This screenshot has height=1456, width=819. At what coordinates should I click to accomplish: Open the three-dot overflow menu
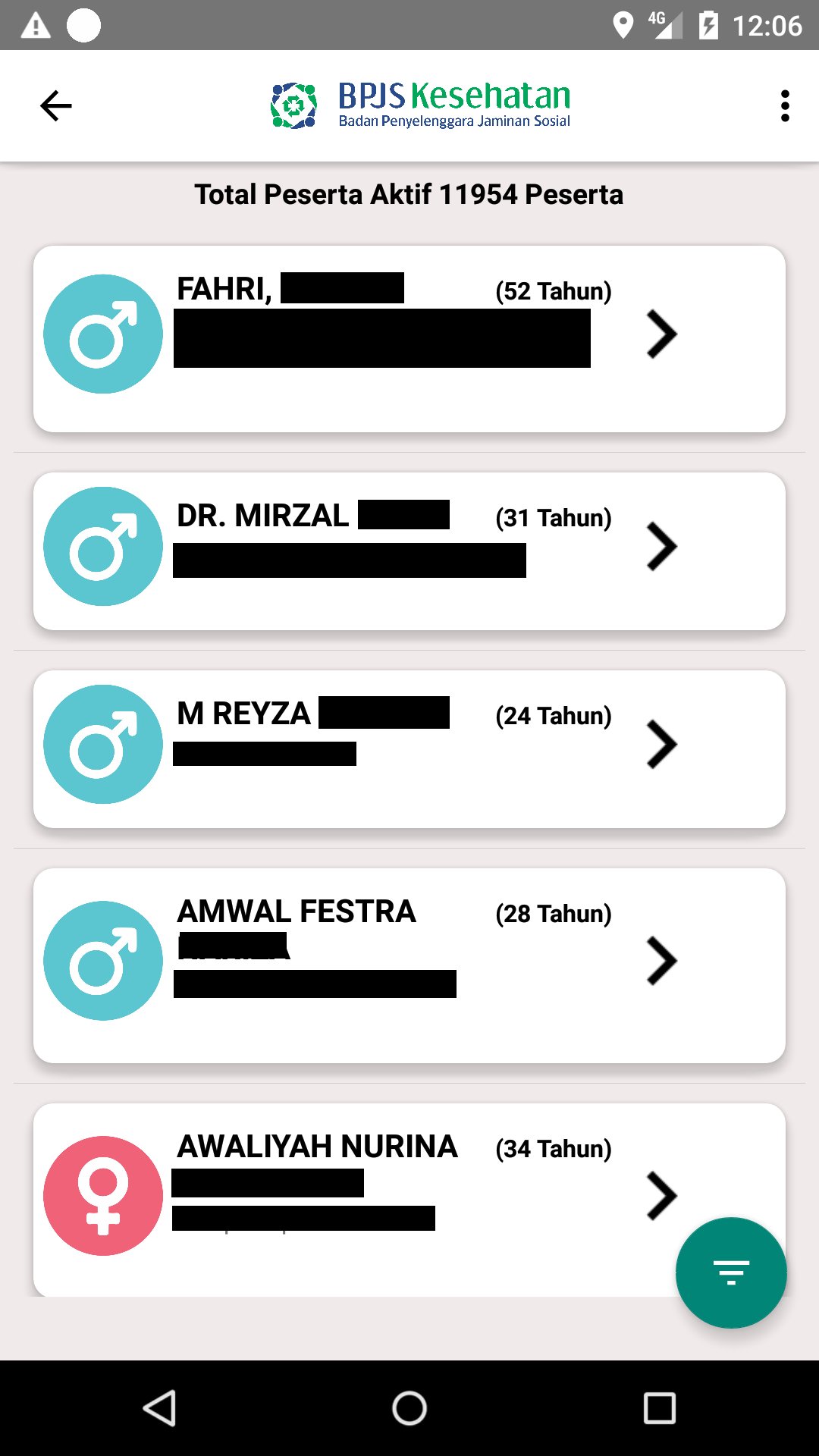pyautogui.click(x=785, y=105)
